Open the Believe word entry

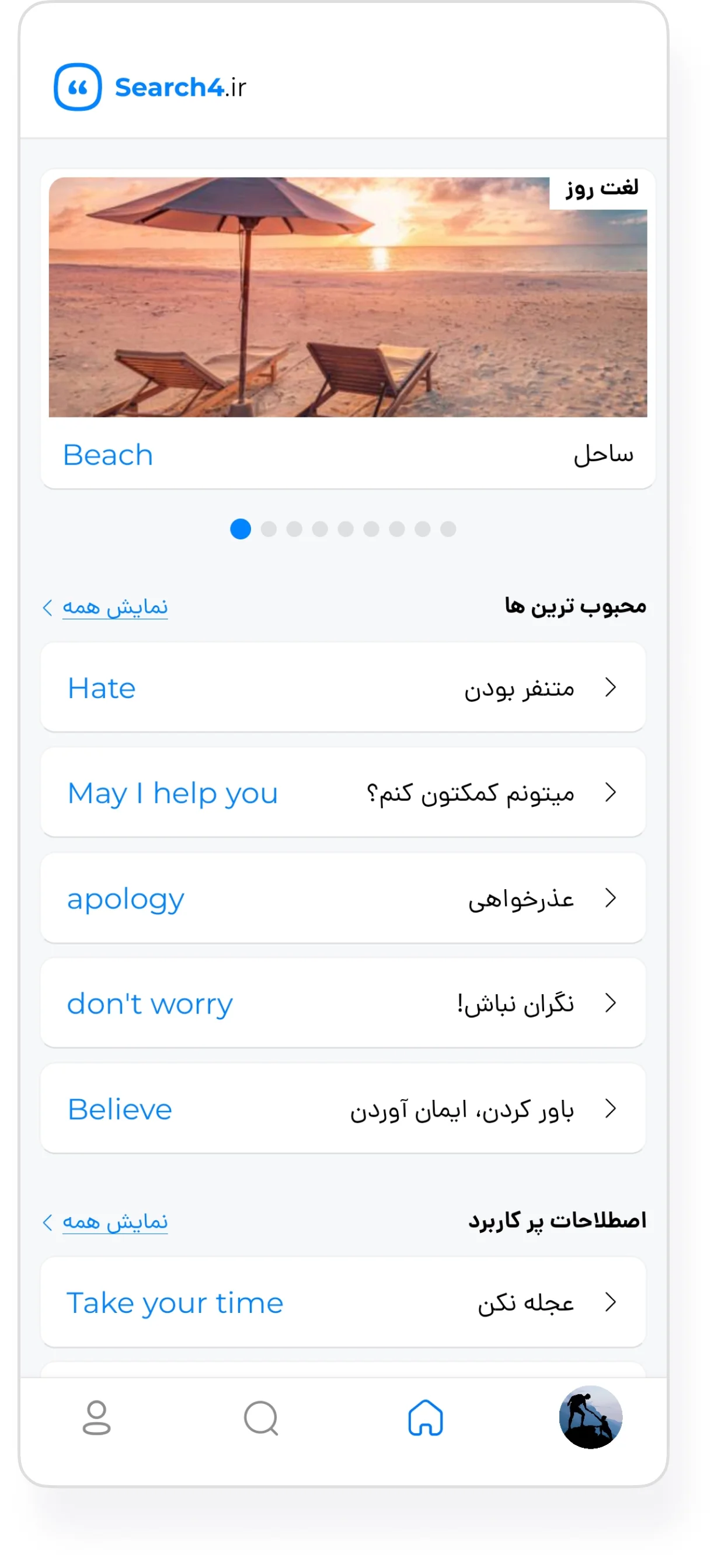pyautogui.click(x=343, y=1109)
